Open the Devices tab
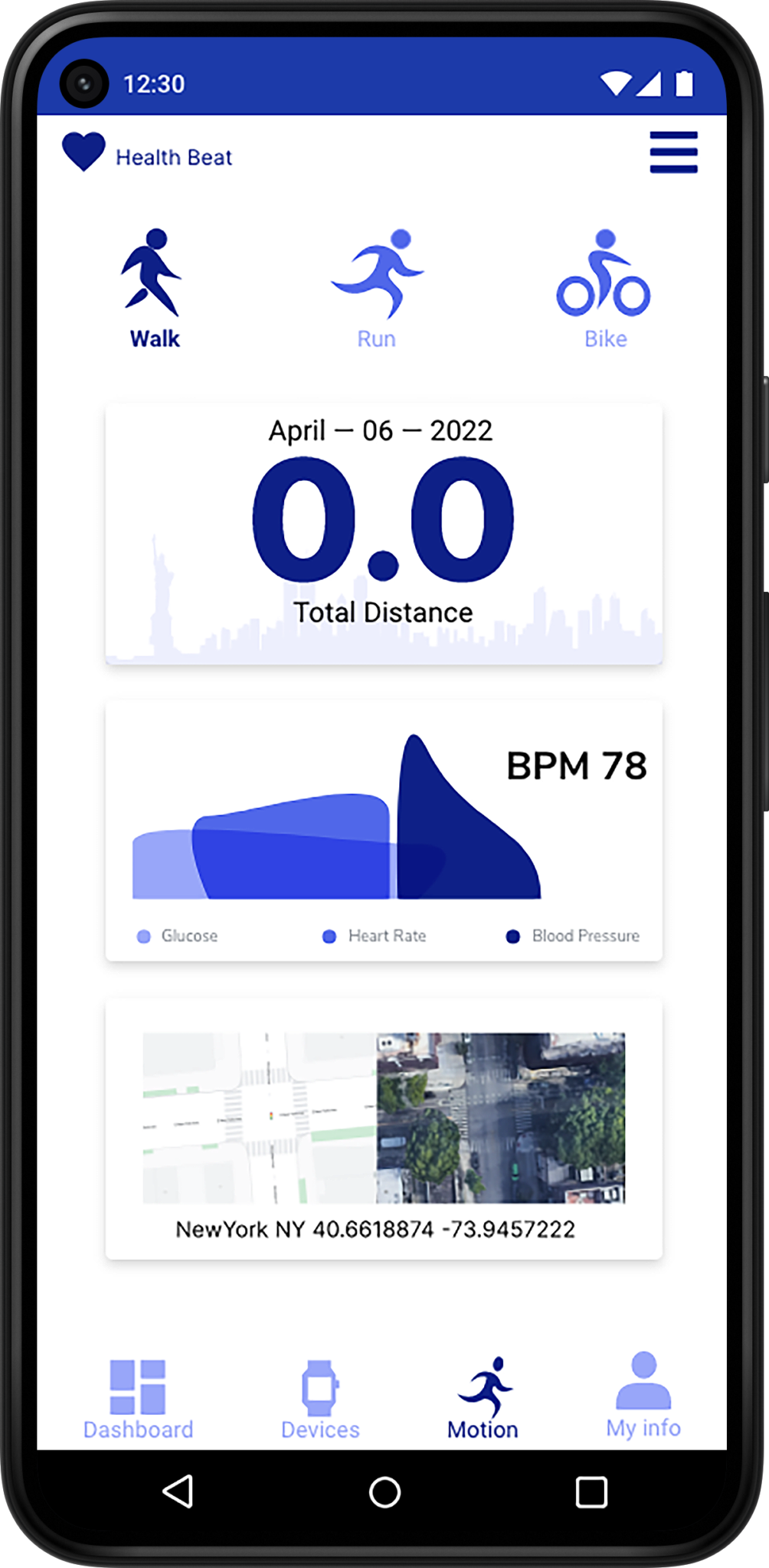 point(319,1399)
